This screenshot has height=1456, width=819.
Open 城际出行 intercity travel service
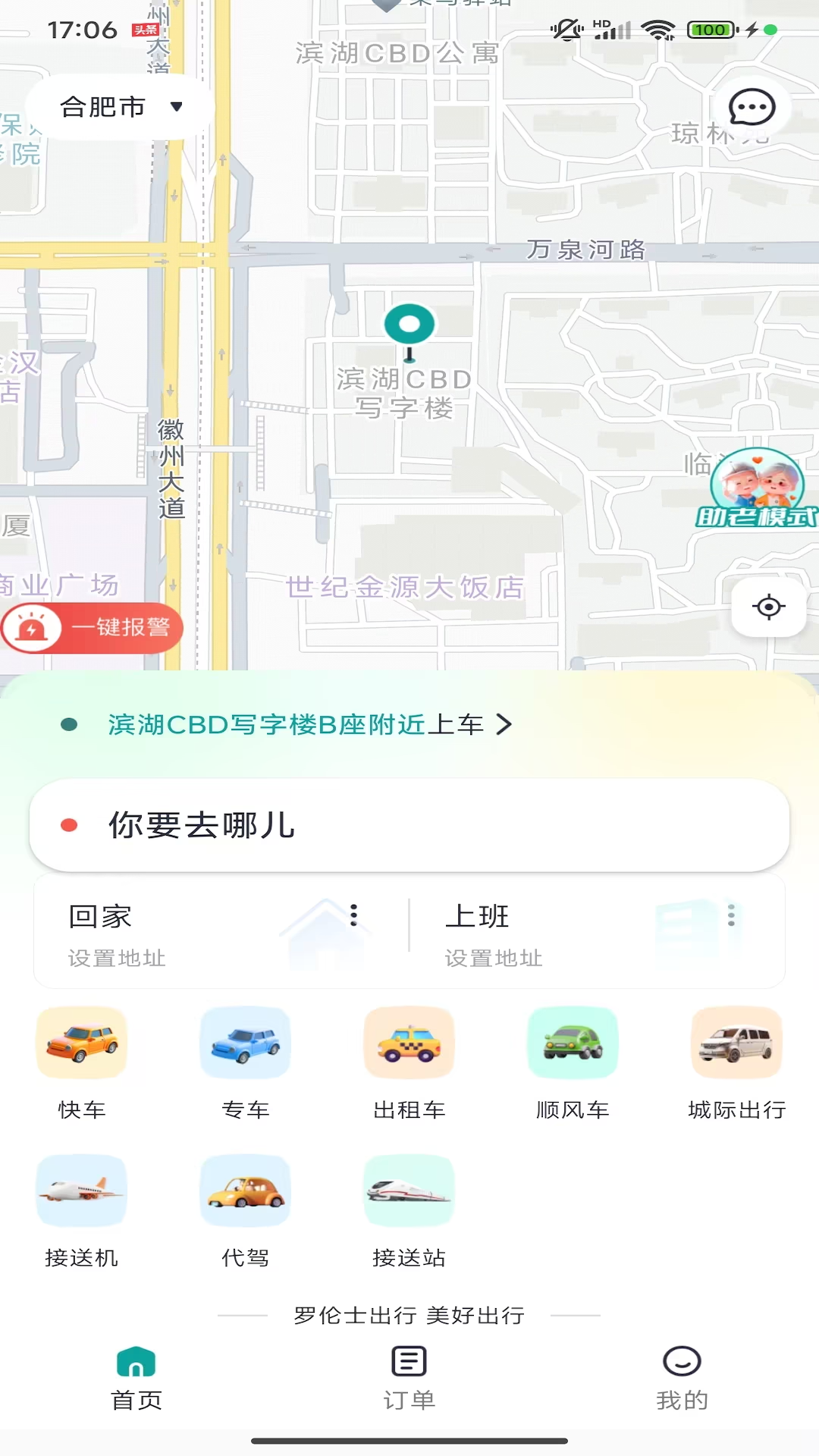[736, 1042]
